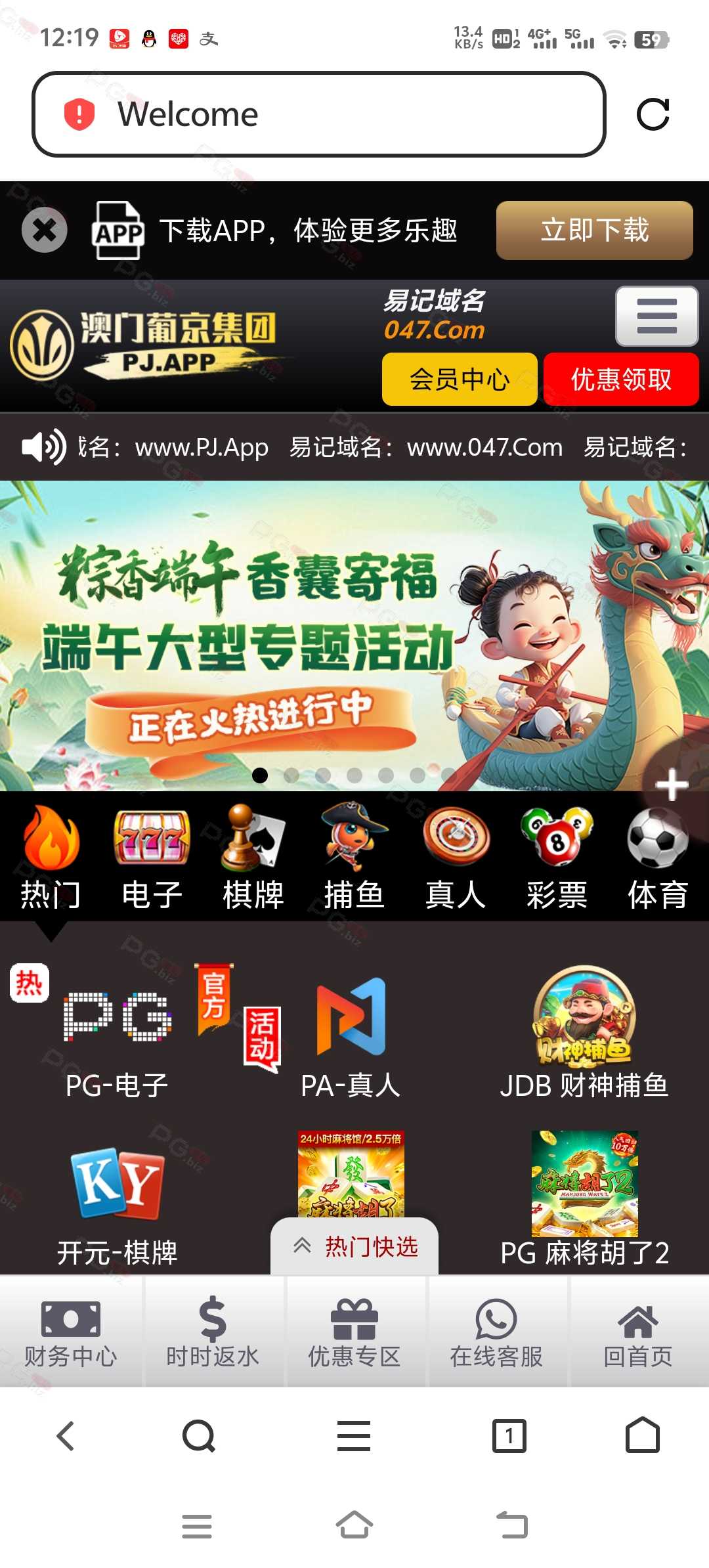Reload the page with the refresh icon
The image size is (709, 1568).
tap(653, 114)
